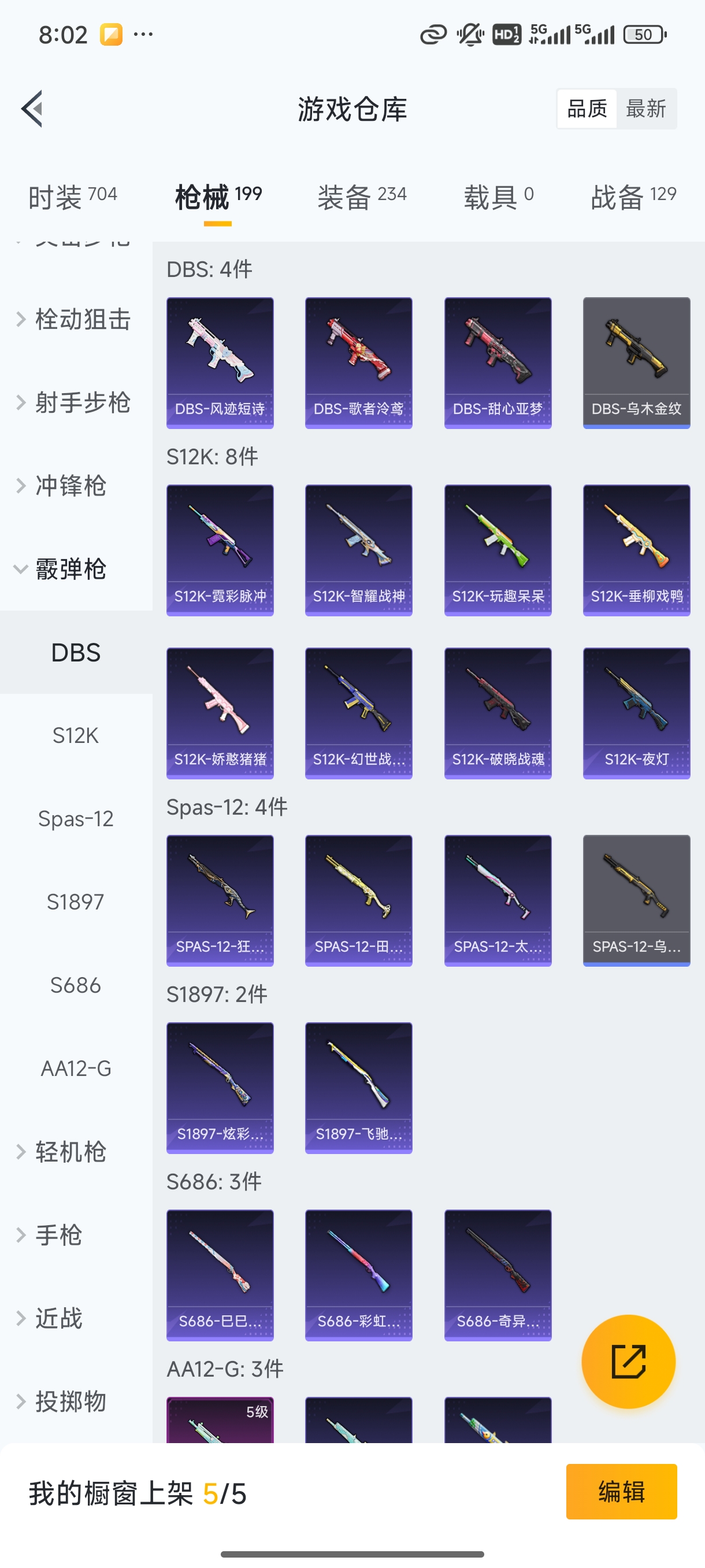Tap the orange floating share button

[x=628, y=1361]
